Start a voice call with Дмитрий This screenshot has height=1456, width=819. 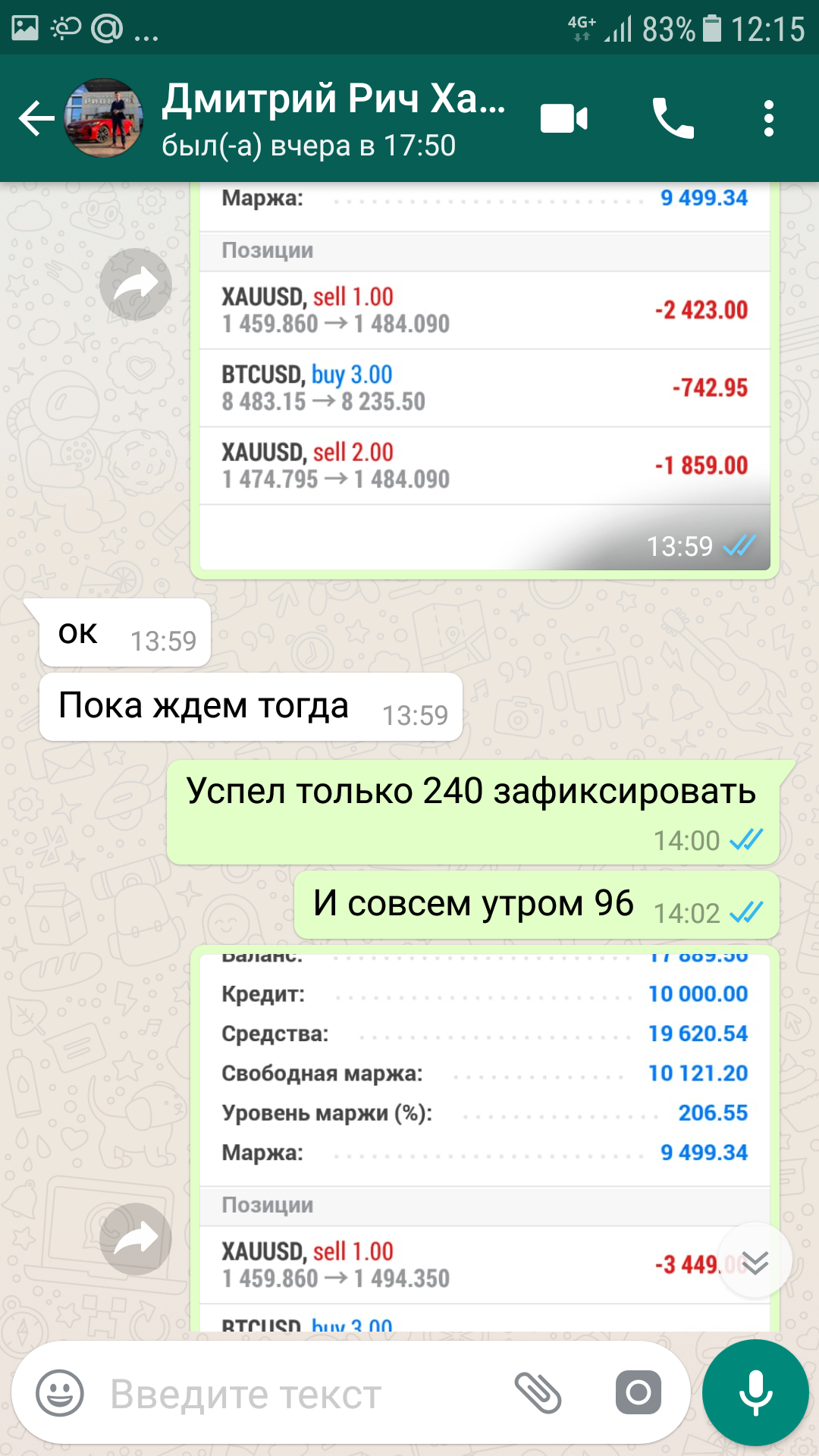click(673, 119)
